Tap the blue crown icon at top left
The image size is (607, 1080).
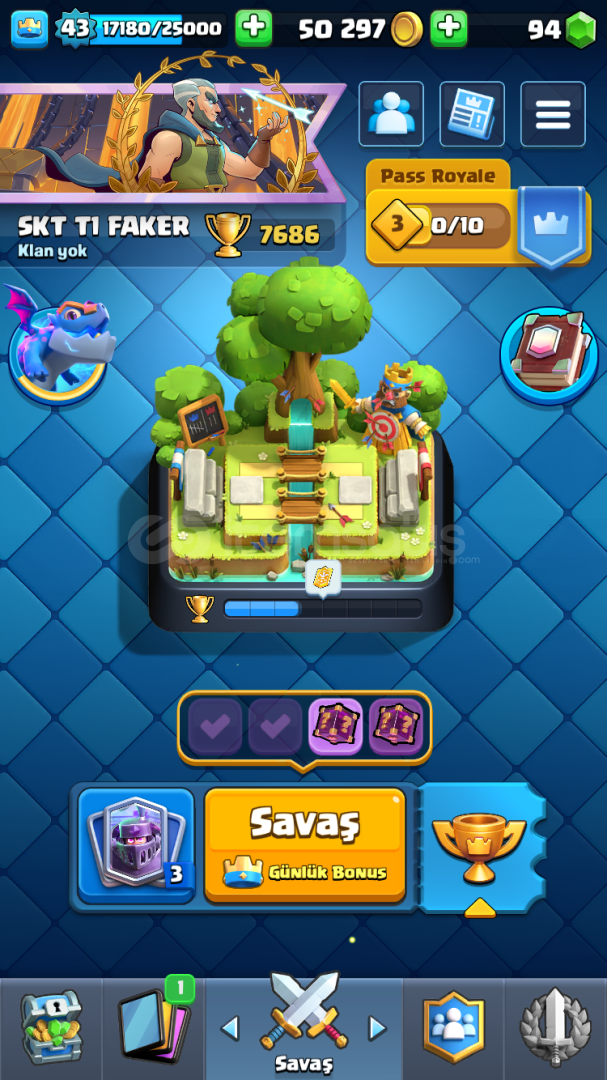[x=30, y=29]
